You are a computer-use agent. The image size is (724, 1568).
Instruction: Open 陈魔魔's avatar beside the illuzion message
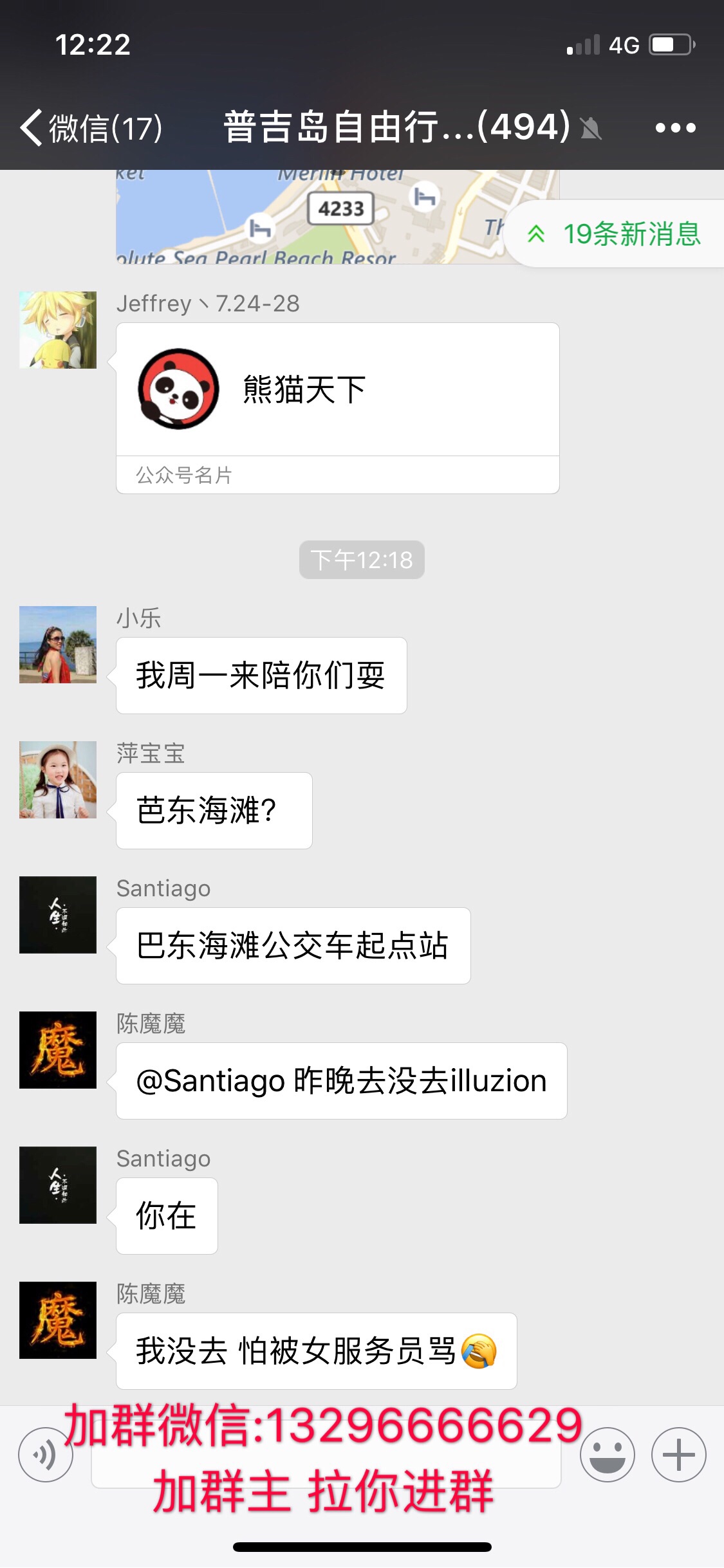[x=58, y=1049]
